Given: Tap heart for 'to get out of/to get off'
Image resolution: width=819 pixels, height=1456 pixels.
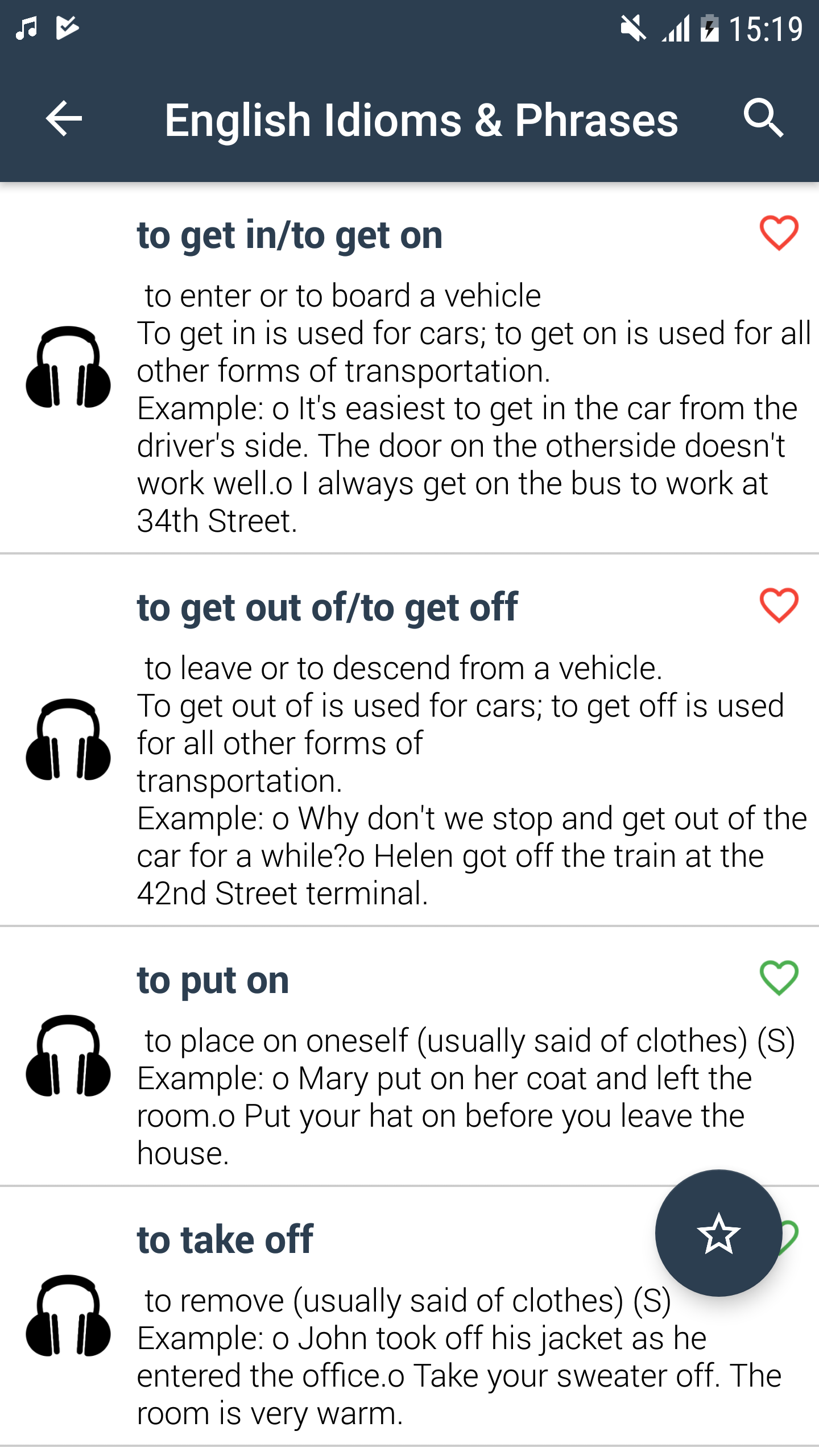Looking at the screenshot, I should click(x=779, y=606).
